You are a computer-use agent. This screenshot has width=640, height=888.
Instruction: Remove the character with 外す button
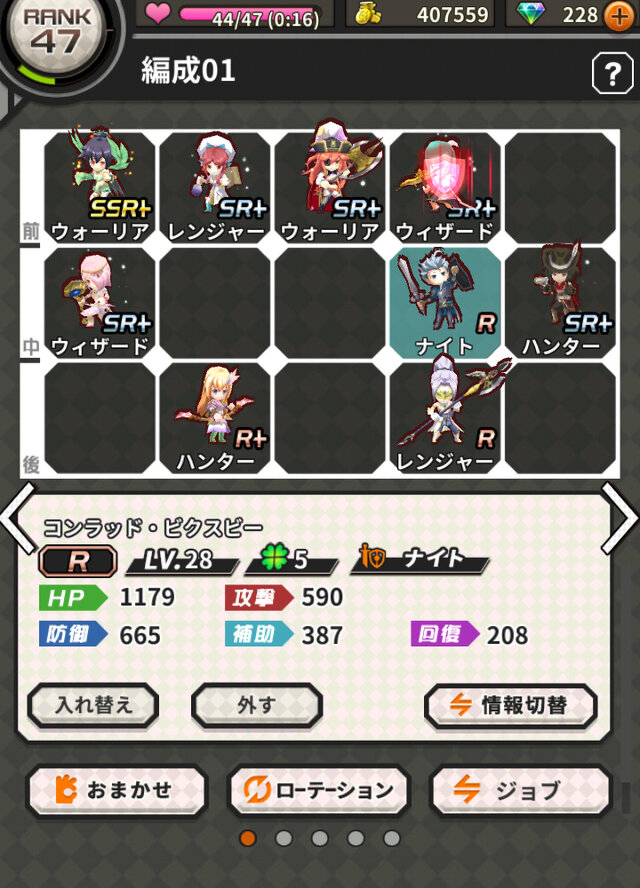coord(256,705)
